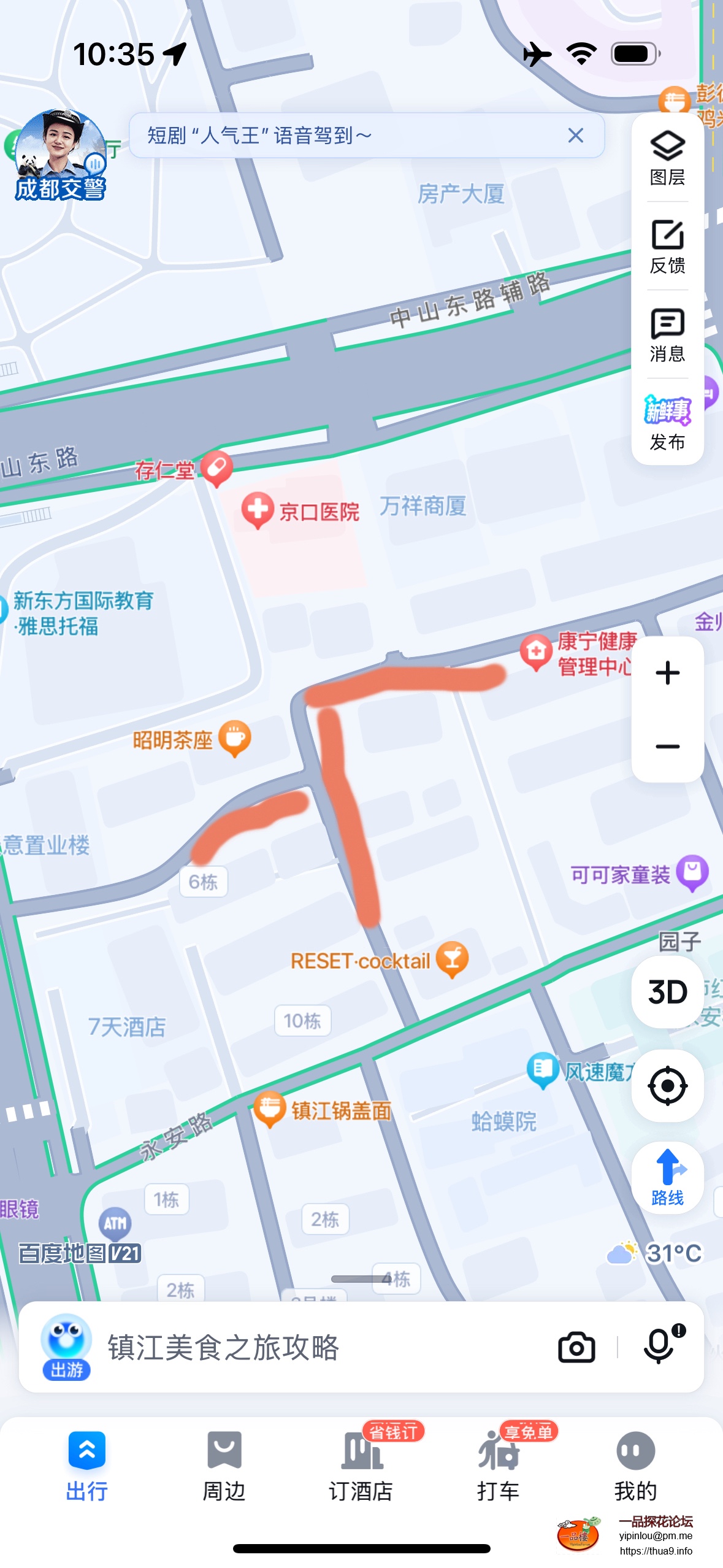Tap the 镇江美食之旅攻略 search box

tap(307, 1348)
